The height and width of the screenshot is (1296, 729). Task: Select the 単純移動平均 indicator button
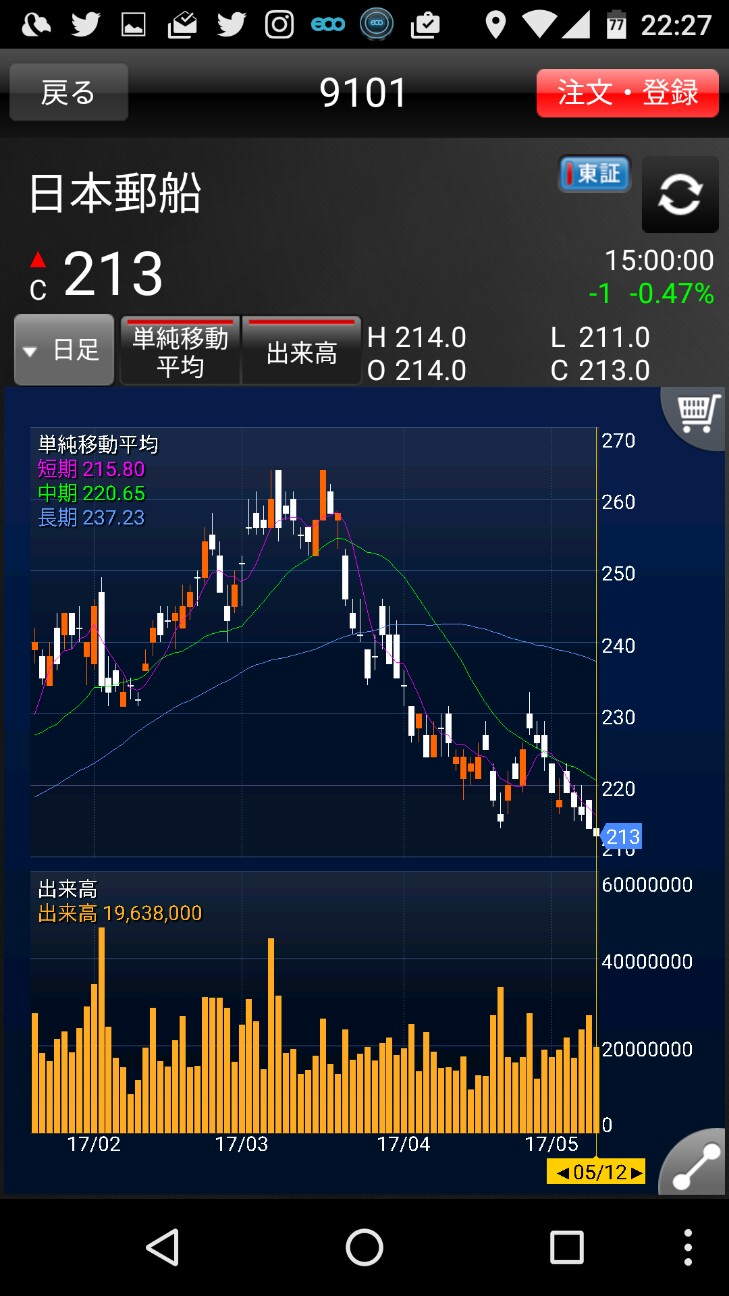(180, 351)
